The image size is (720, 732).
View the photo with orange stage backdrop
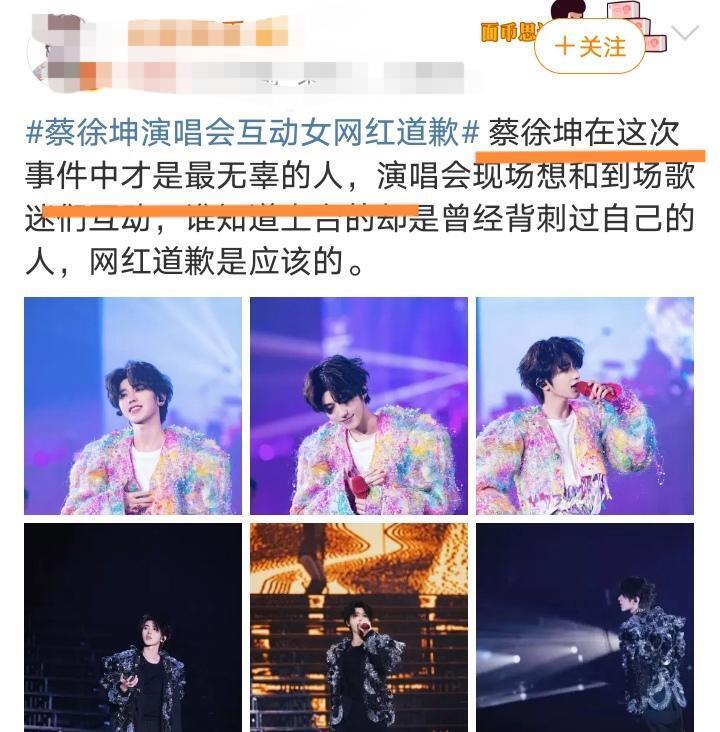[359, 627]
